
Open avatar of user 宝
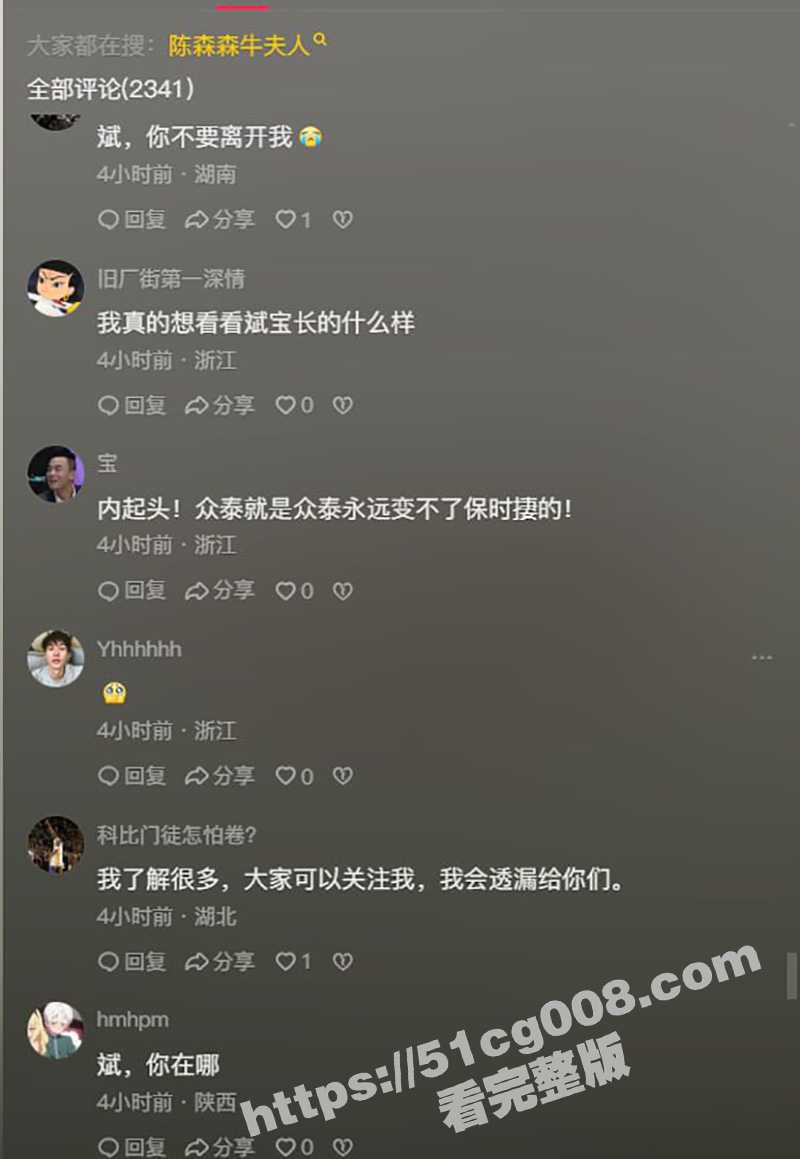pyautogui.click(x=55, y=474)
